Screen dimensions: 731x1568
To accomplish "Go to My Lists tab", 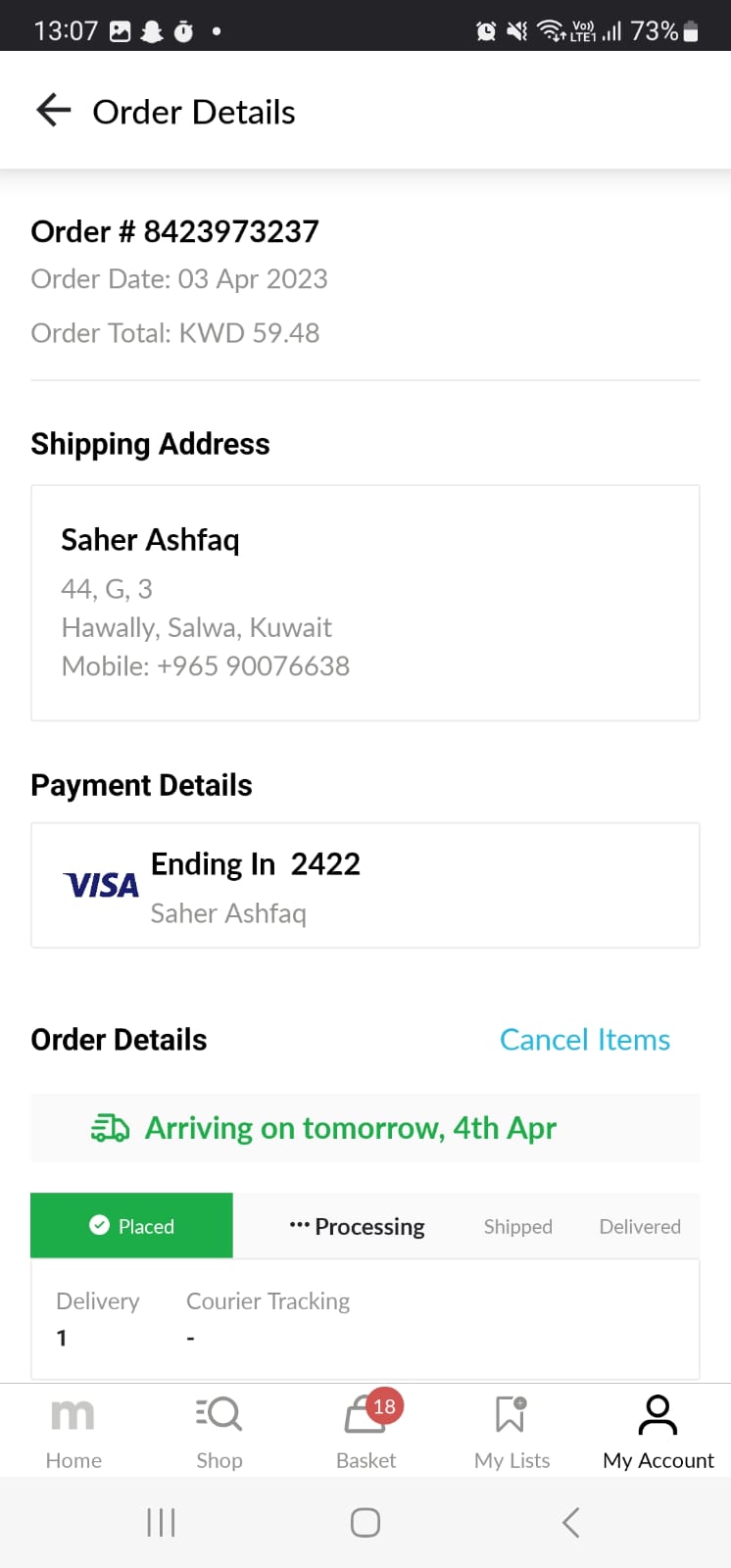I will point(512,1432).
